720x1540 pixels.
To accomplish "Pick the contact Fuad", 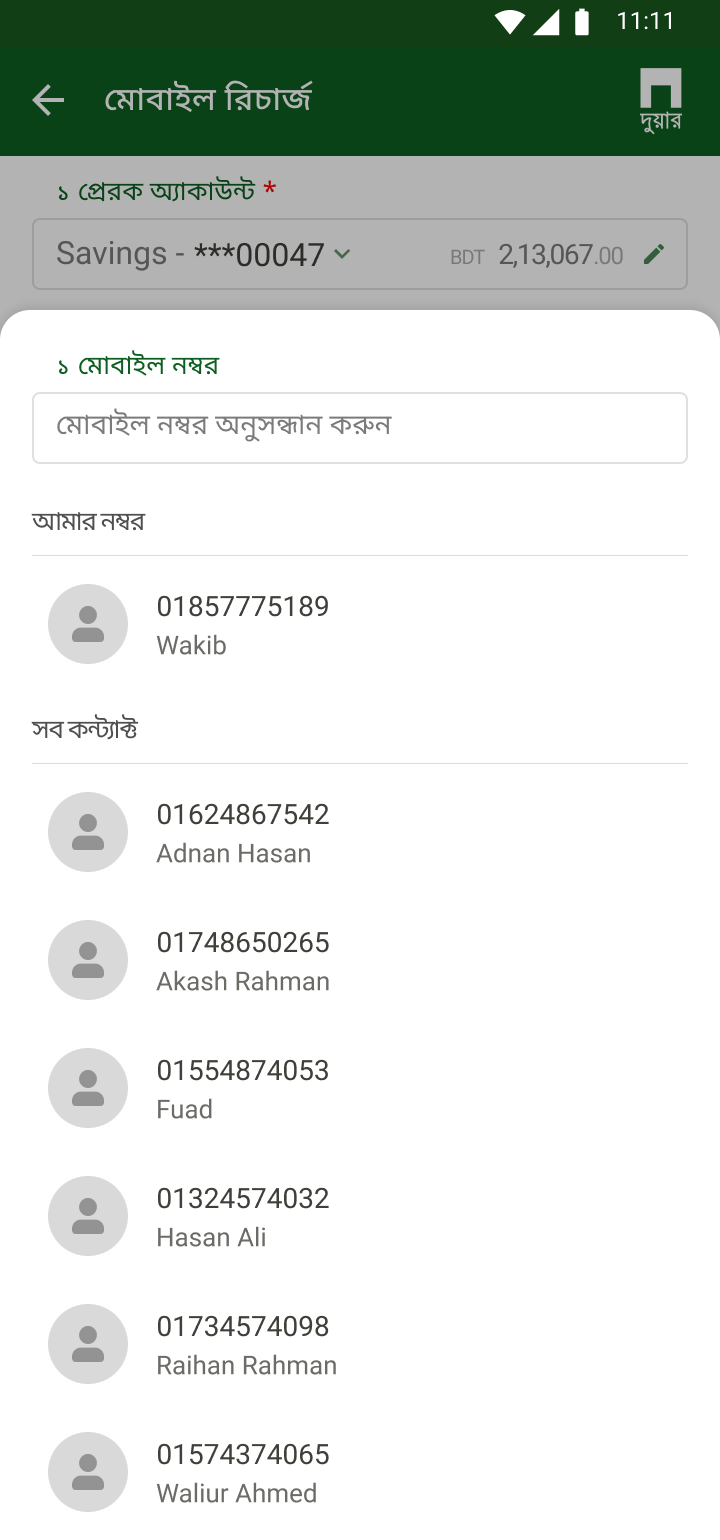I will pyautogui.click(x=360, y=1088).
